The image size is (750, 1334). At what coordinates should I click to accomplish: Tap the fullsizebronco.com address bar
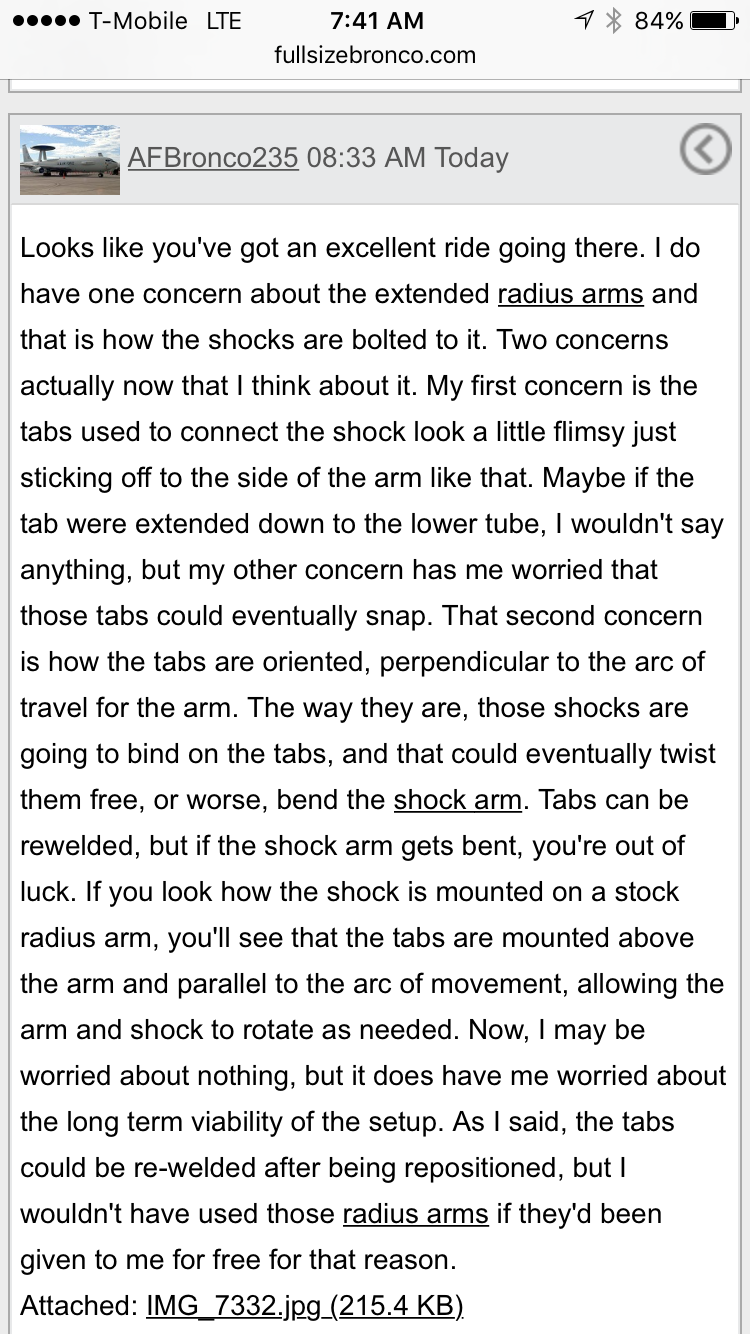375,55
